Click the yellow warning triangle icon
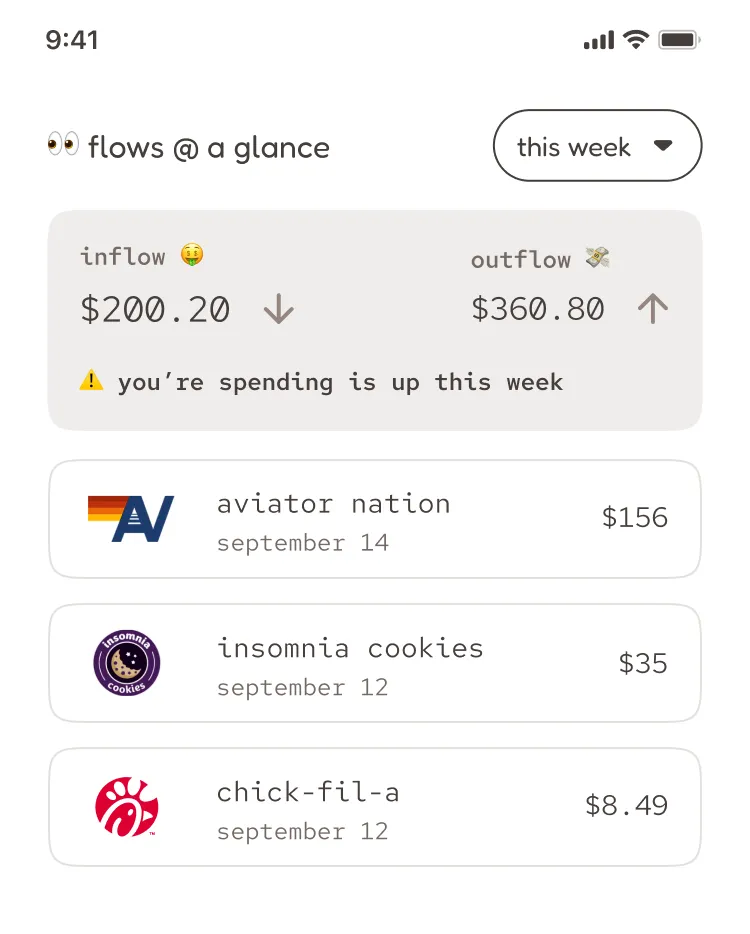This screenshot has height=934, width=750. pyautogui.click(x=92, y=381)
